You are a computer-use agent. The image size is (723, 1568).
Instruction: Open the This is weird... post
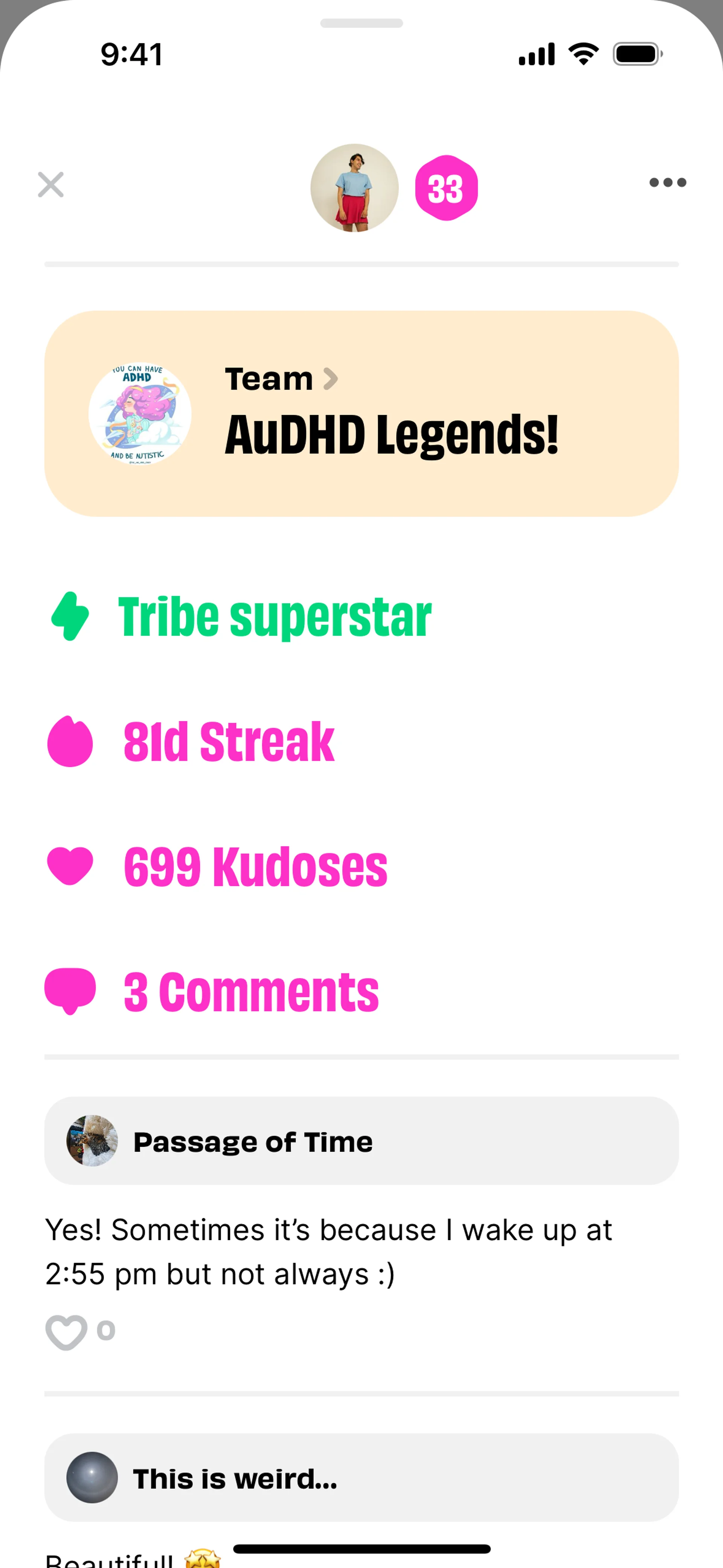click(x=361, y=1478)
